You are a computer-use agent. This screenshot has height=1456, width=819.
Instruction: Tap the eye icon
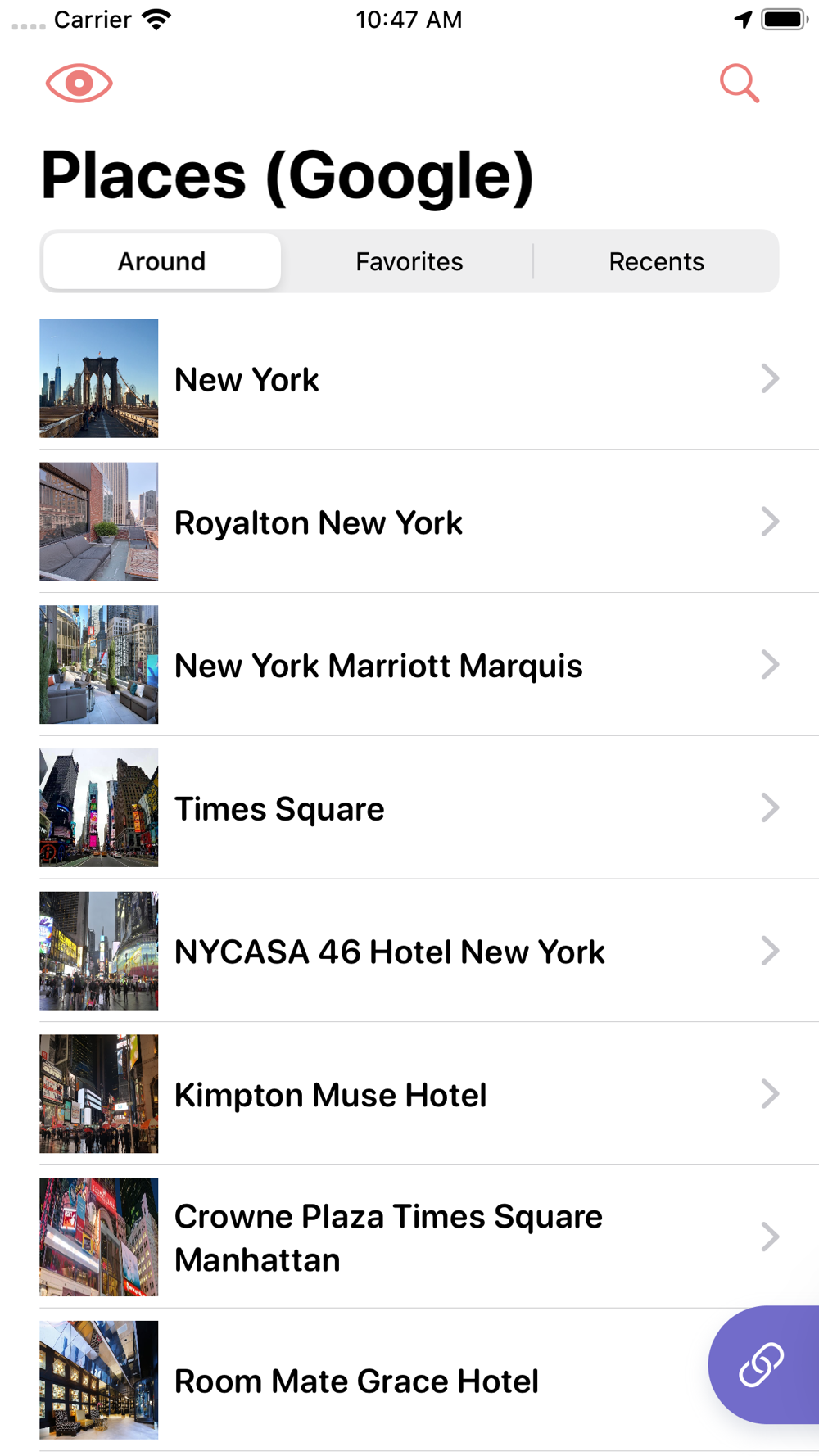pos(79,84)
